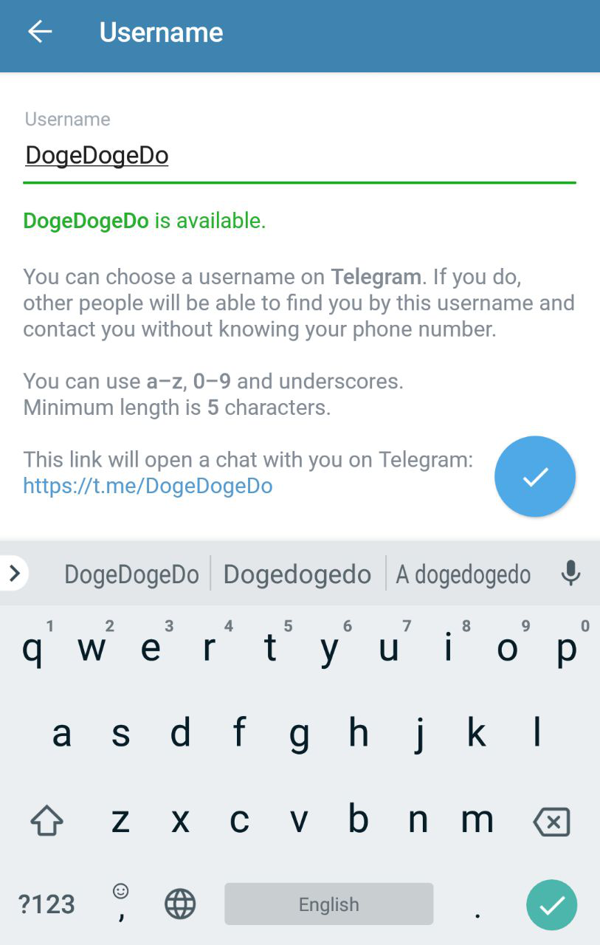Expand the keyboard suggestion strip arrow

[x=15, y=573]
